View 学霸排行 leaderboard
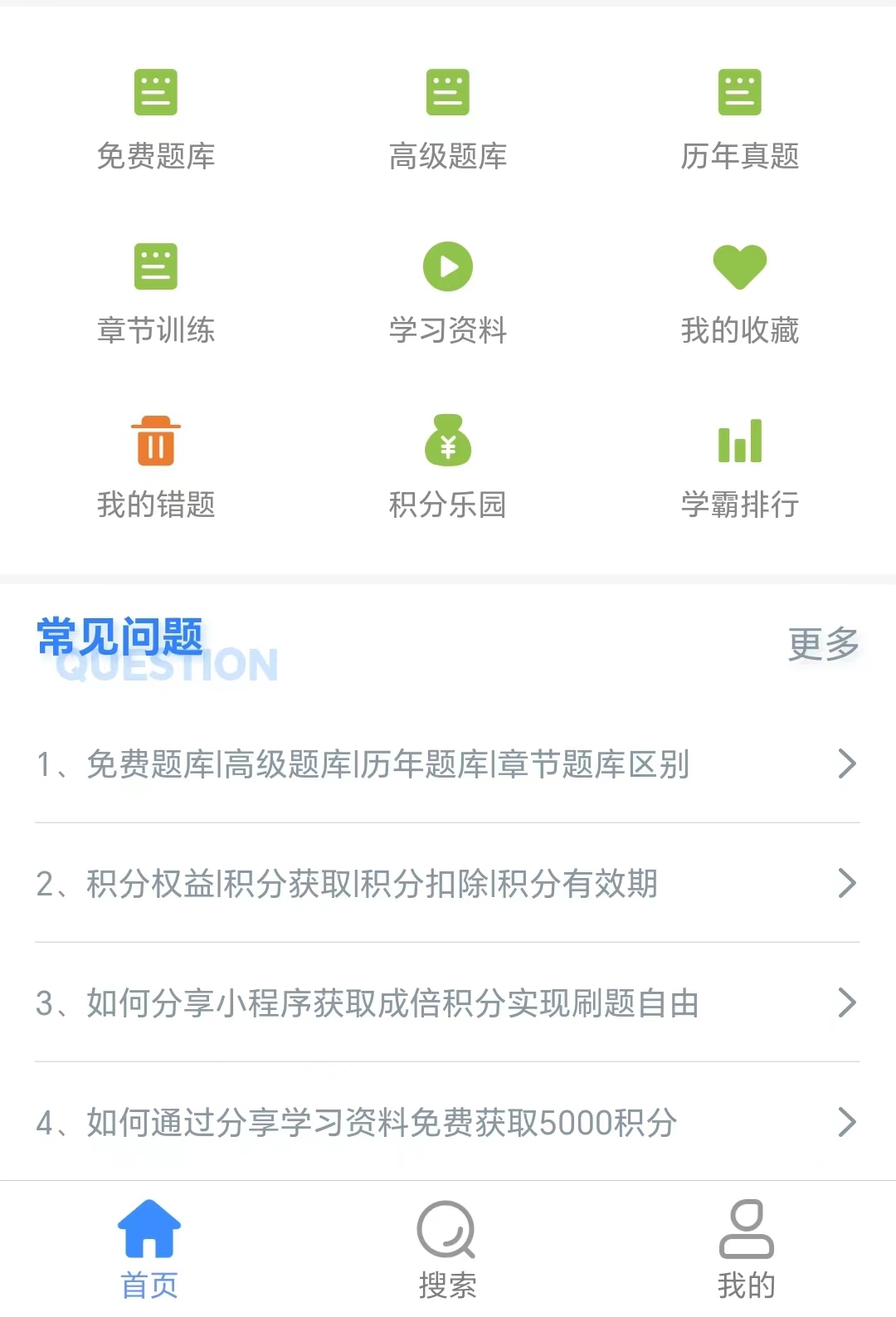The width and height of the screenshot is (896, 1317). [739, 467]
